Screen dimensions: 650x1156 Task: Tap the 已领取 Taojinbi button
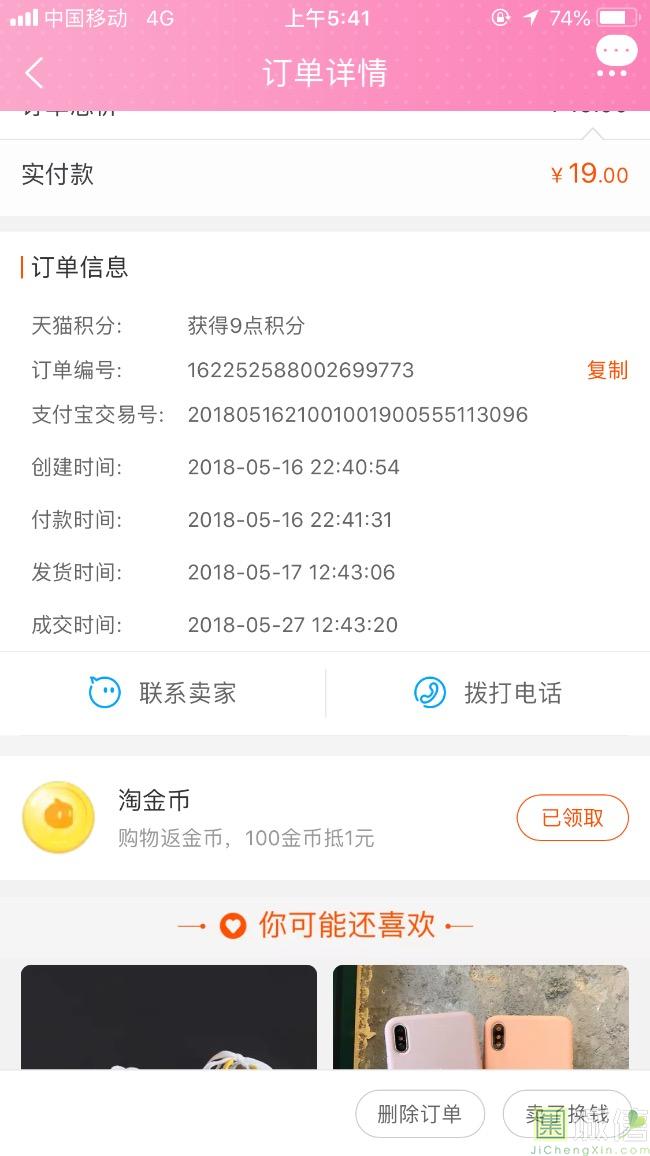click(572, 818)
